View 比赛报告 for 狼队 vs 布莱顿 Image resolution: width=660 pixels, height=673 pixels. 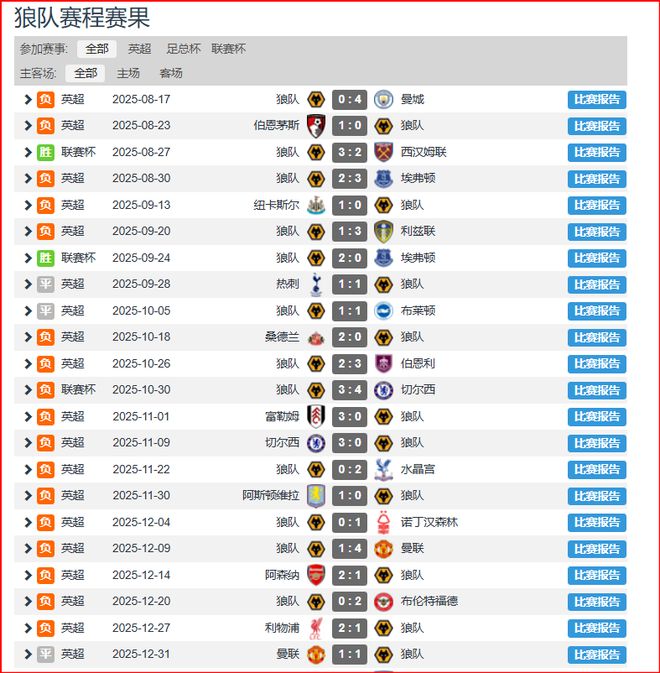pyautogui.click(x=597, y=311)
